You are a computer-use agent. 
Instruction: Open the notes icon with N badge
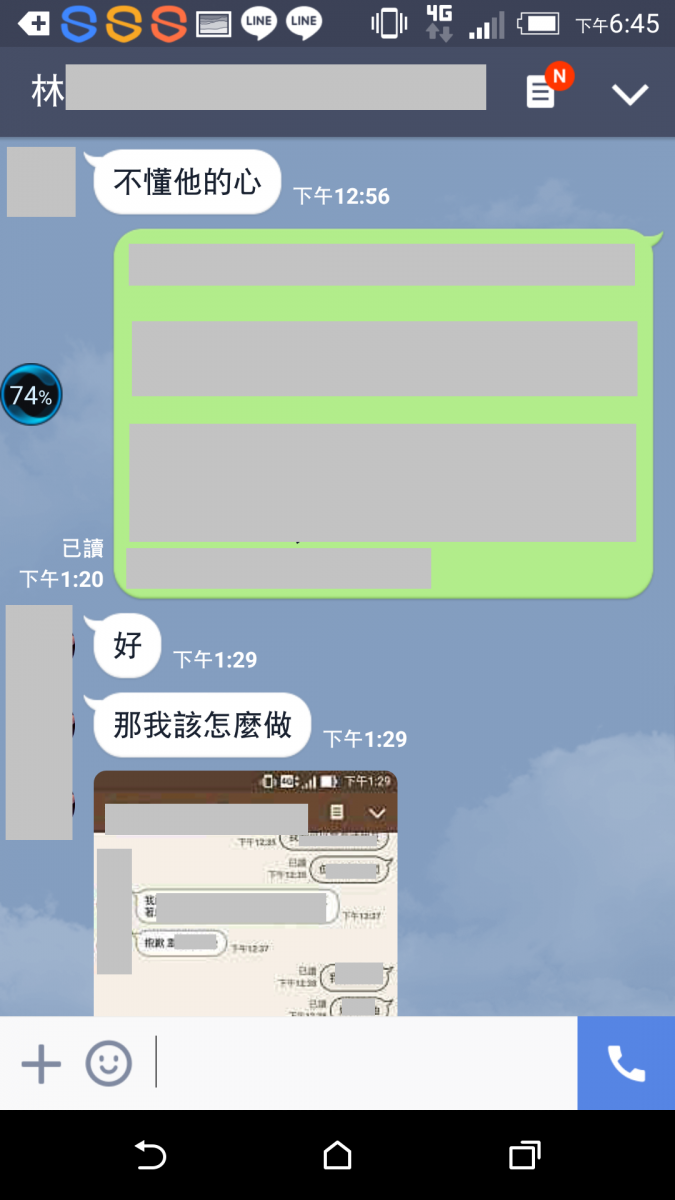tap(542, 93)
